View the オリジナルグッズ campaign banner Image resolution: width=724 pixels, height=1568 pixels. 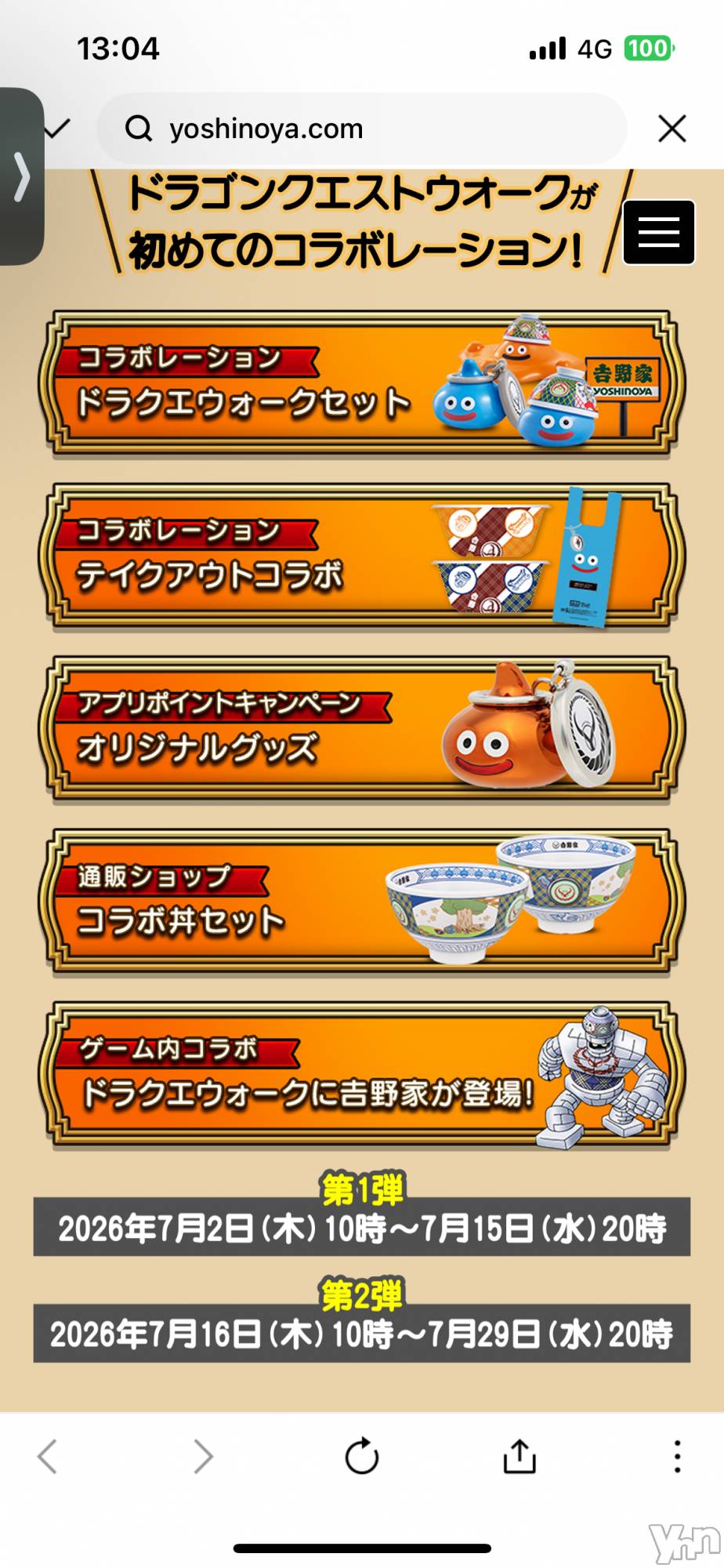[361, 728]
